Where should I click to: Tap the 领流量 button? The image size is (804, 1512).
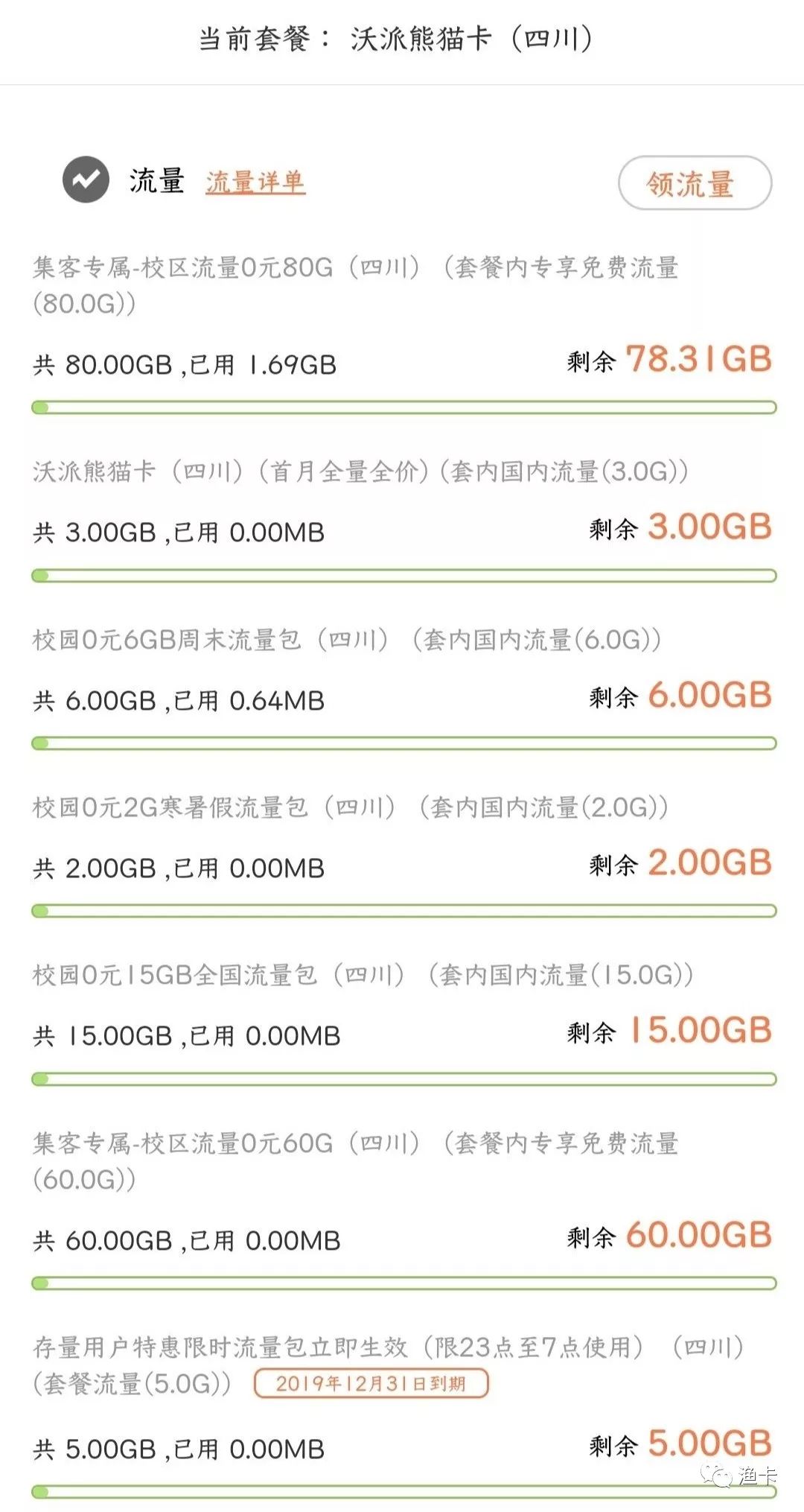click(695, 183)
